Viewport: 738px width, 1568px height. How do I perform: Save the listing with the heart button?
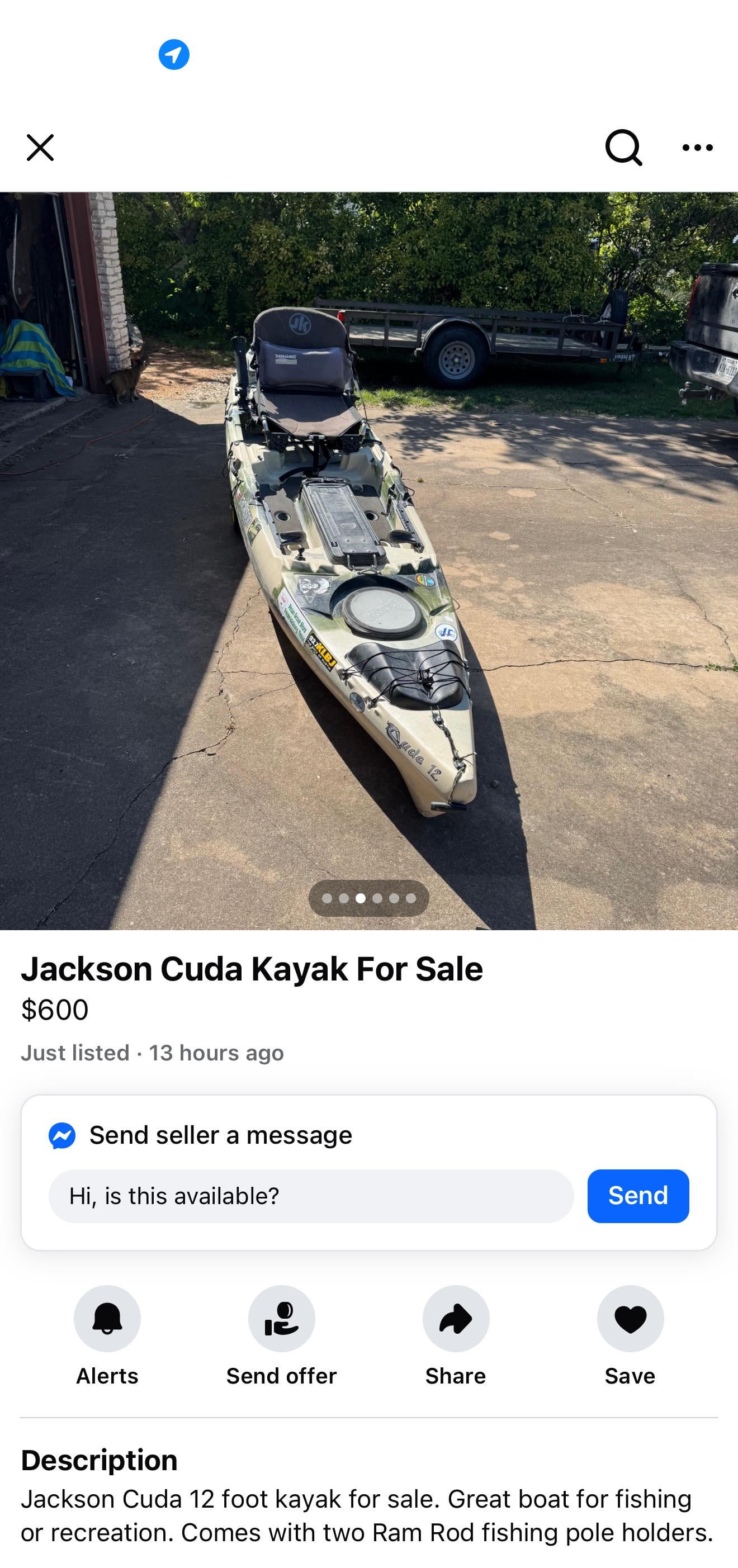point(630,1319)
